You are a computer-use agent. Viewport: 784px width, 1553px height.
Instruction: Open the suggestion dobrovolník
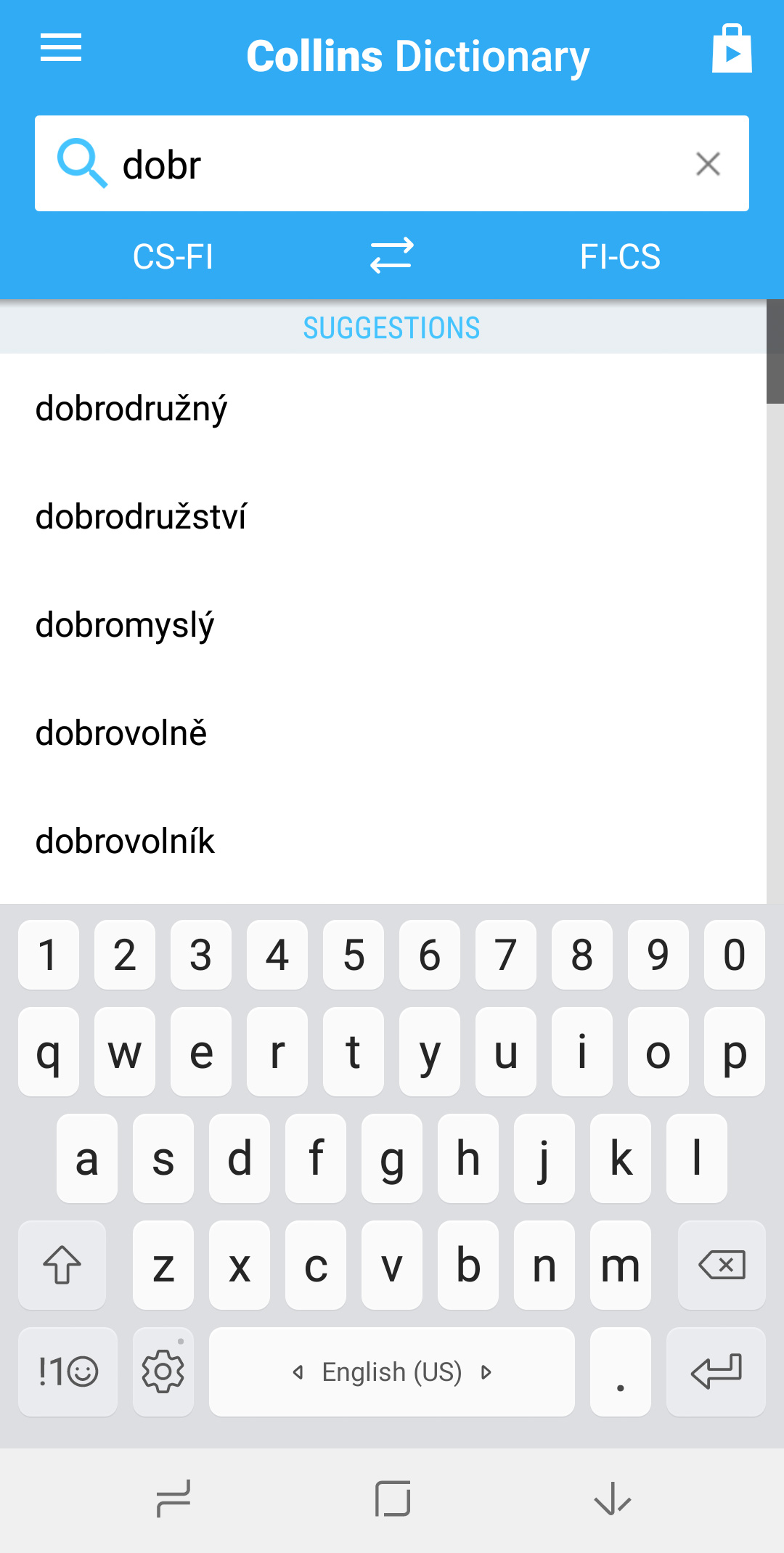[x=383, y=841]
